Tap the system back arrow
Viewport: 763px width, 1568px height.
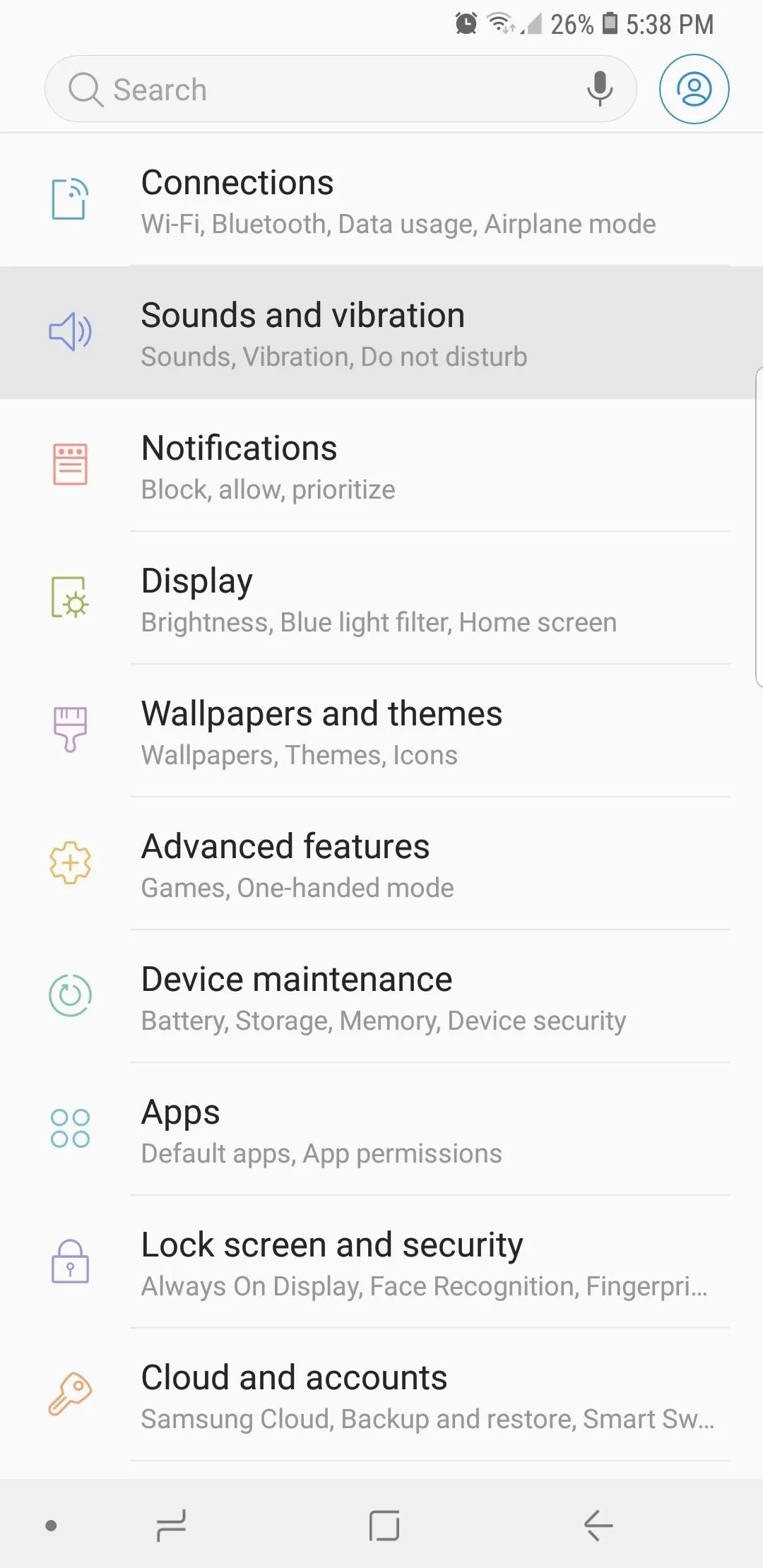coord(598,1526)
